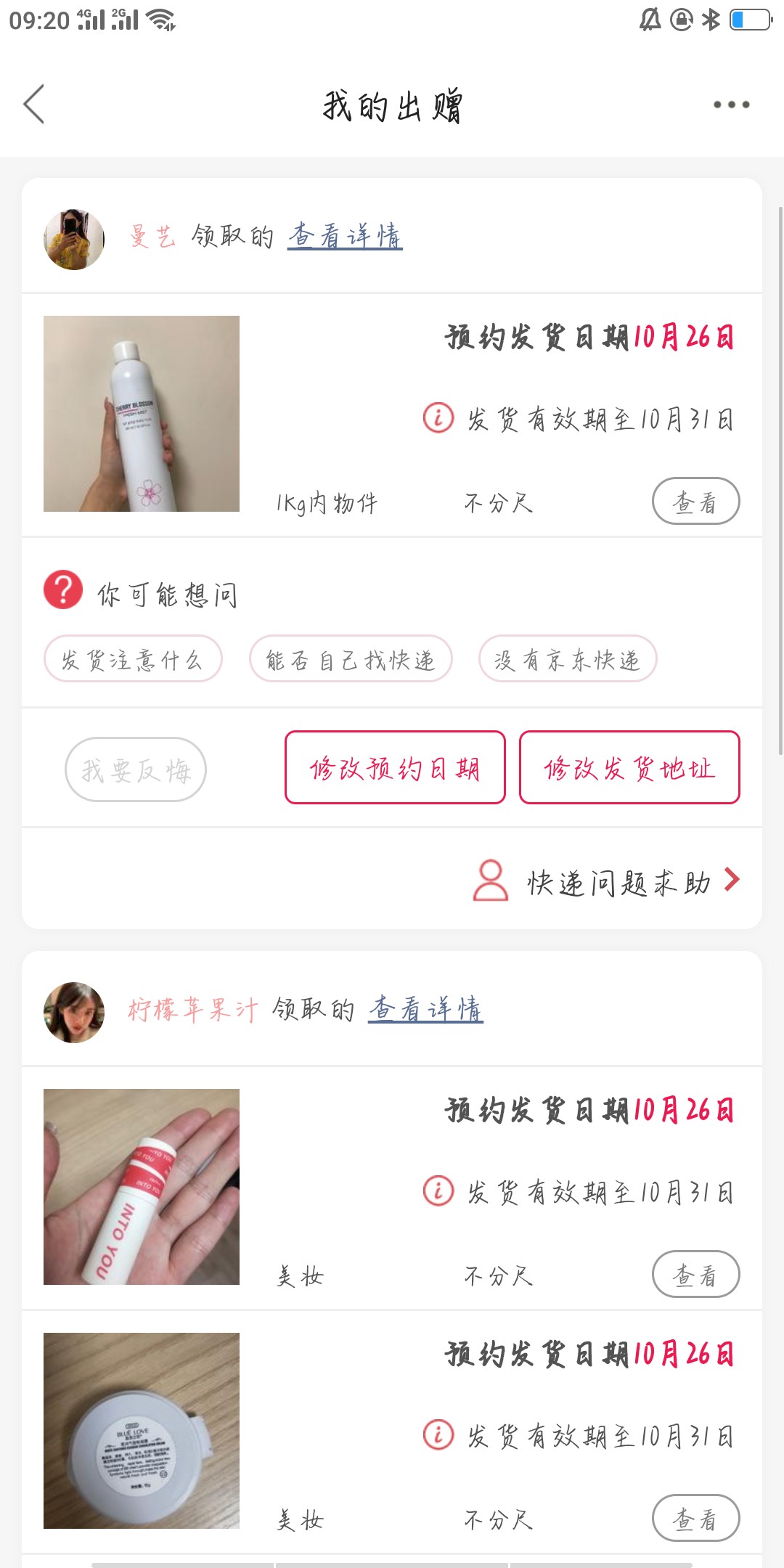Choose 修改发货地址
Image resolution: width=784 pixels, height=1568 pixels.
pos(629,767)
